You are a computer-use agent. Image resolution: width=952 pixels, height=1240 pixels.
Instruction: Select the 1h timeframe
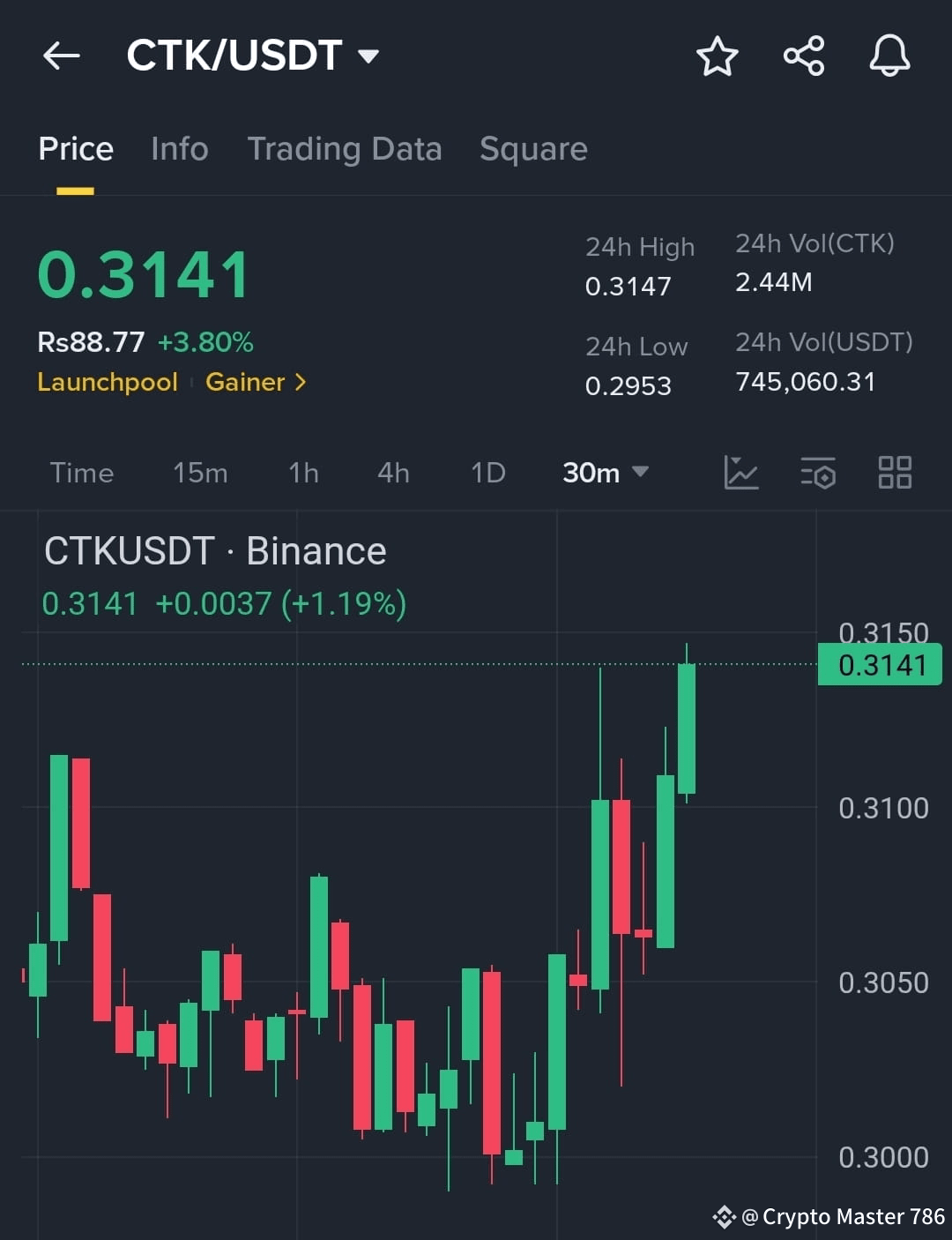[x=302, y=473]
